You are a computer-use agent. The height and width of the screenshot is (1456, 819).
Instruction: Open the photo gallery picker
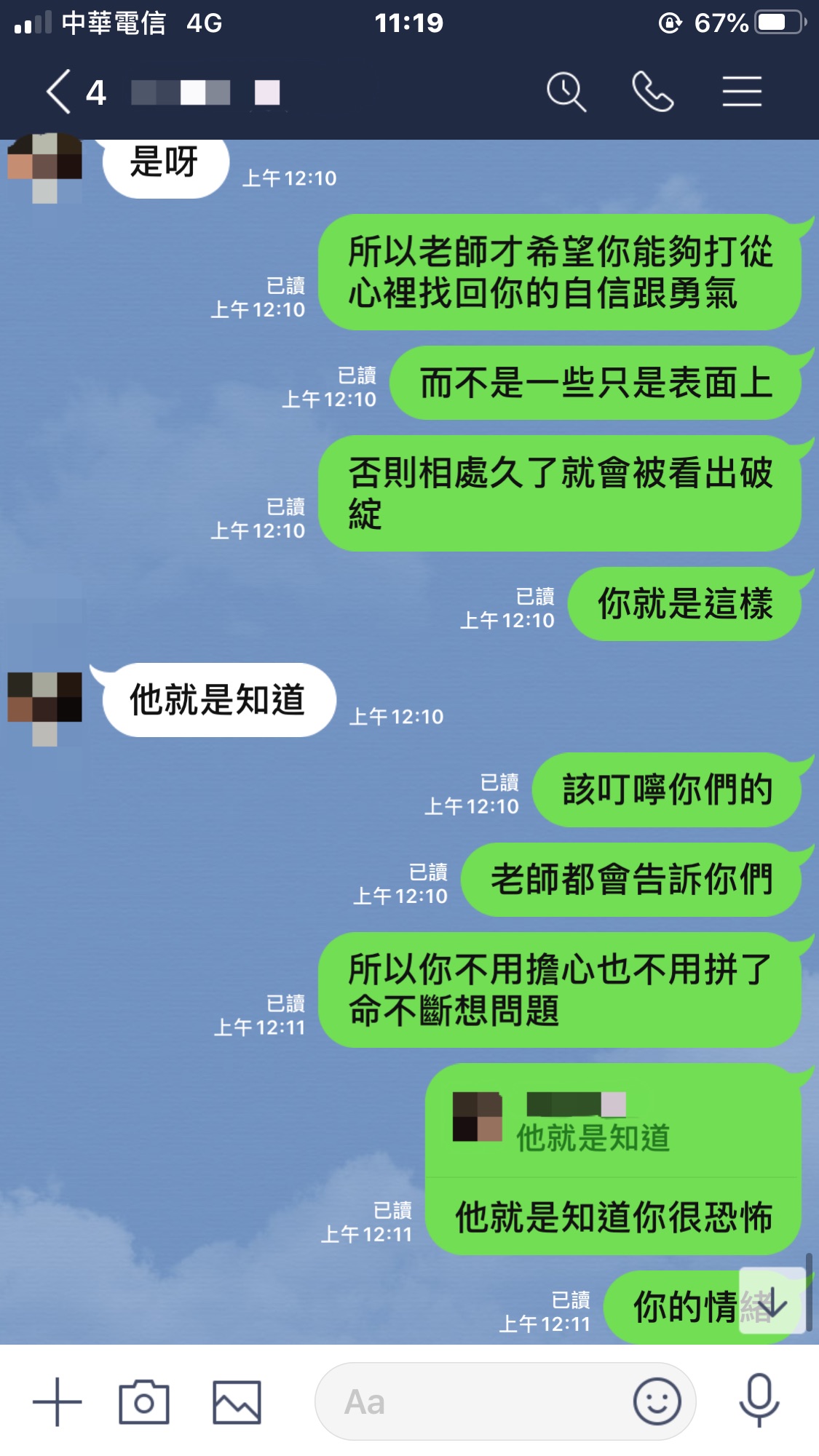click(x=237, y=1401)
